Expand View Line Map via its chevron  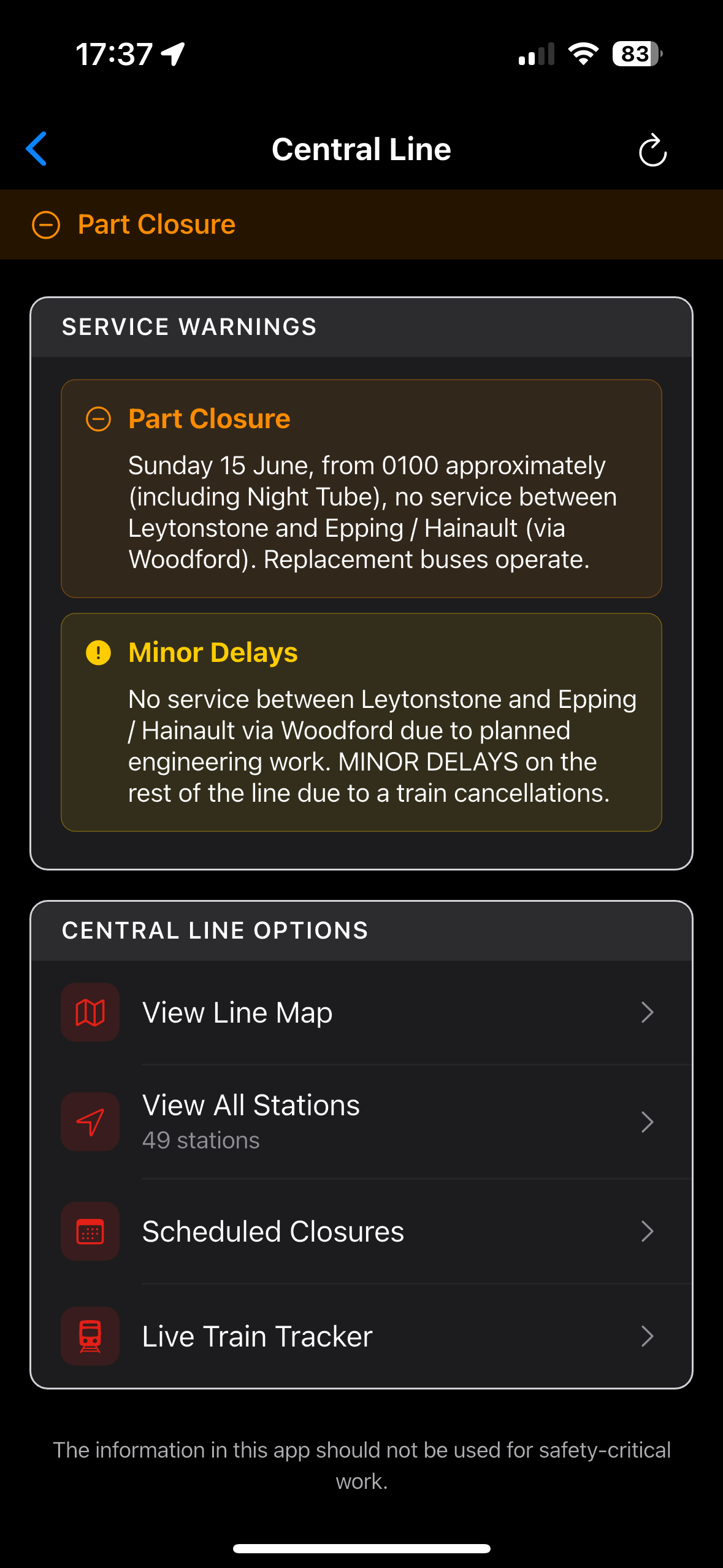[x=648, y=1012]
